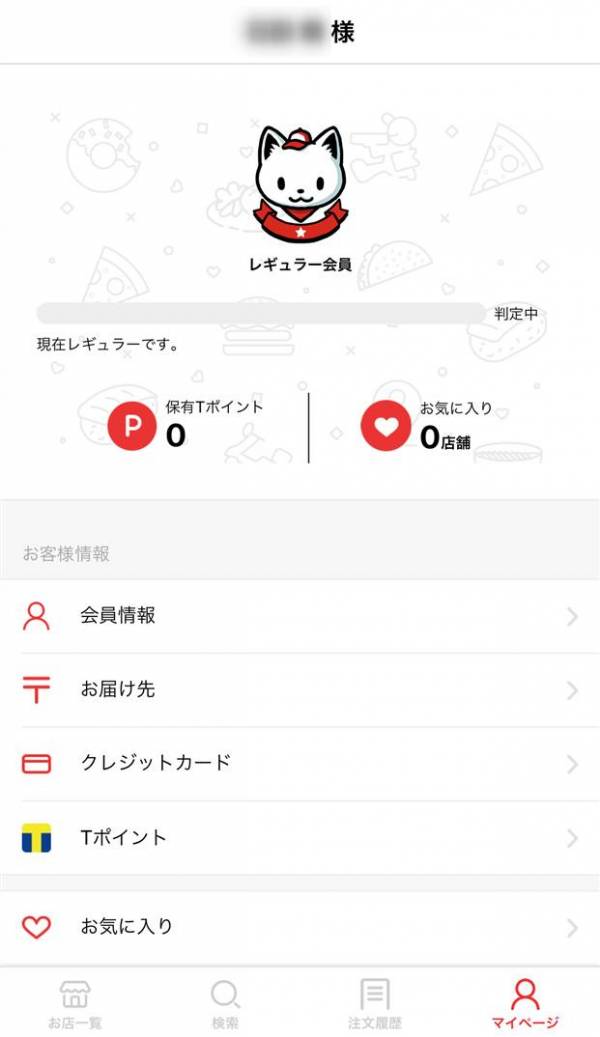Open the お届け先 delivery address row
The height and width of the screenshot is (1037, 600).
[300, 690]
